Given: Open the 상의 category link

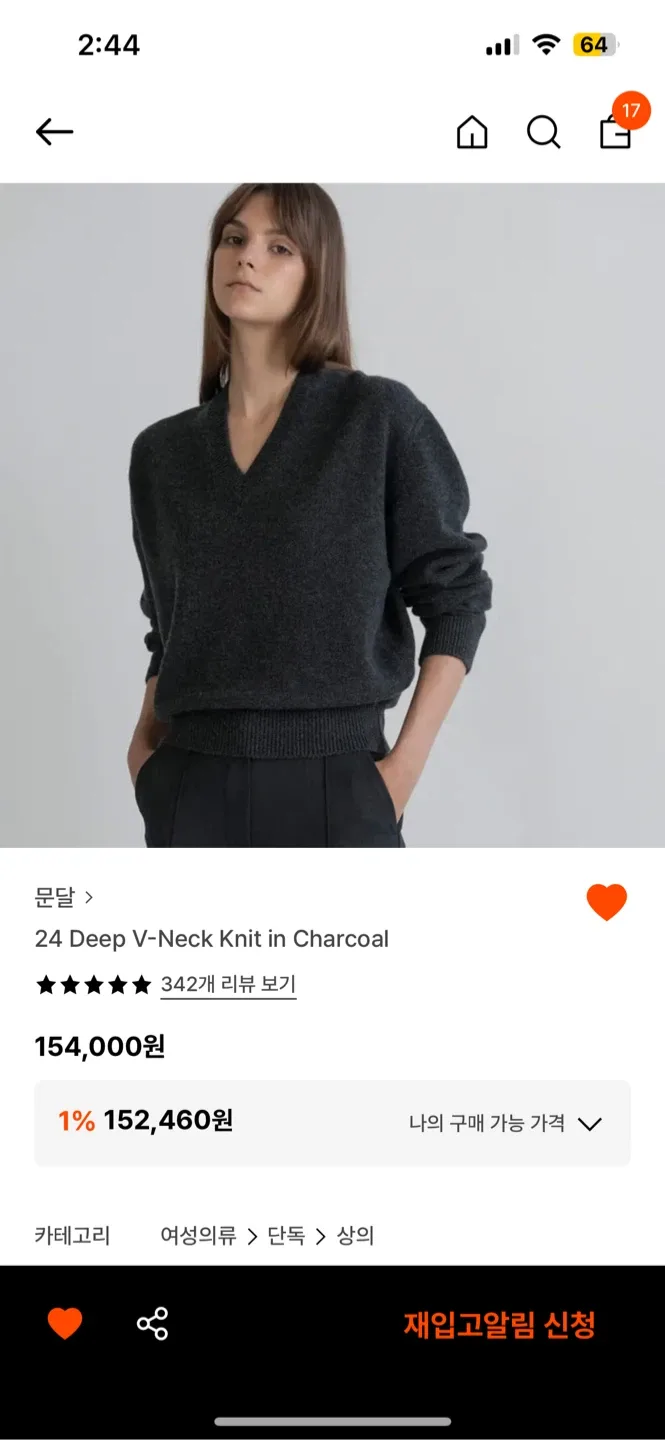Looking at the screenshot, I should tap(355, 1236).
